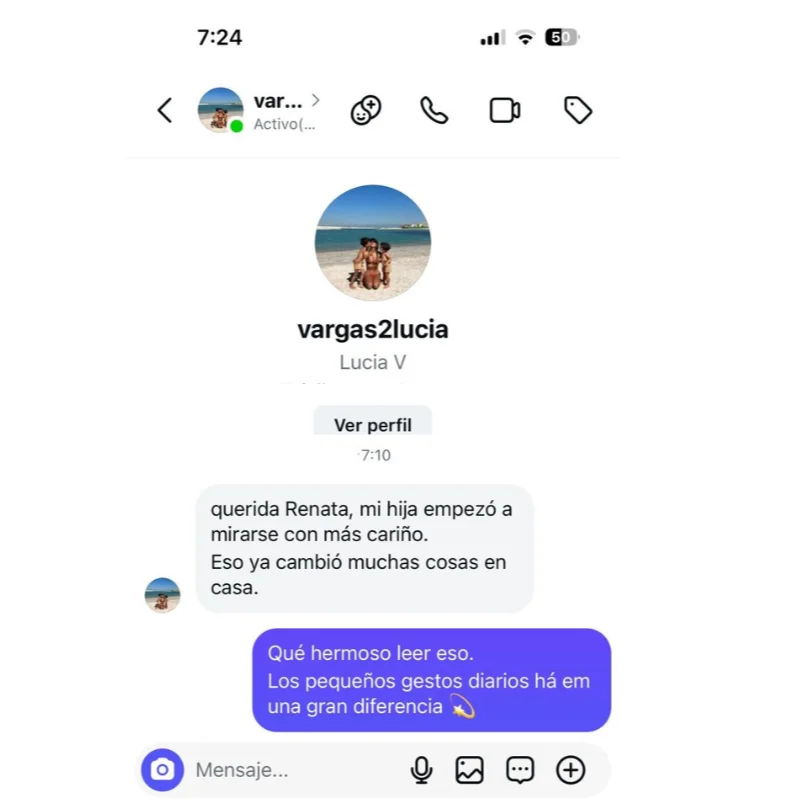
Task: Open the label tag icon
Action: coord(578,110)
